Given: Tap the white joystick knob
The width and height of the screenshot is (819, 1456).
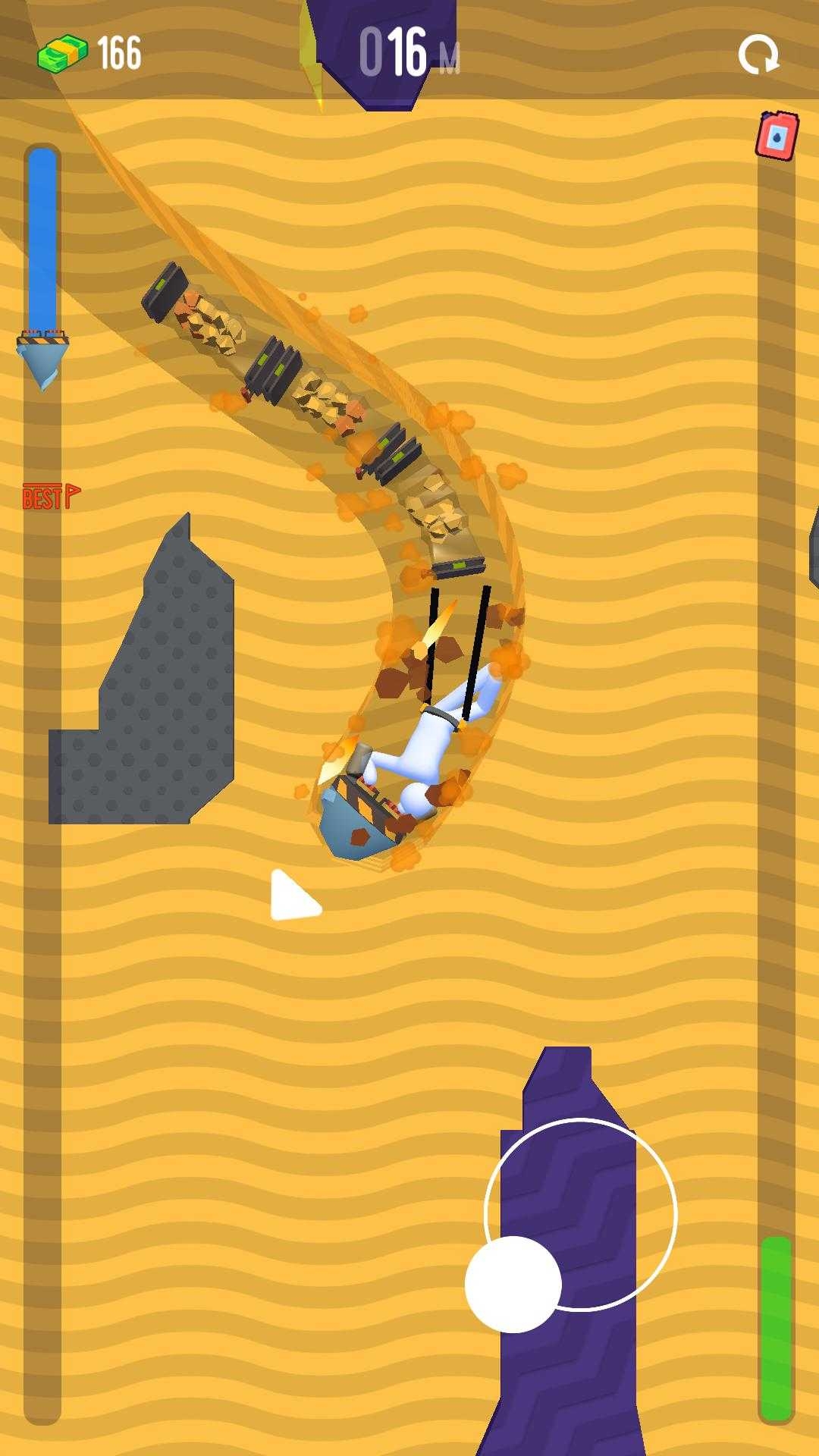Looking at the screenshot, I should (513, 1284).
